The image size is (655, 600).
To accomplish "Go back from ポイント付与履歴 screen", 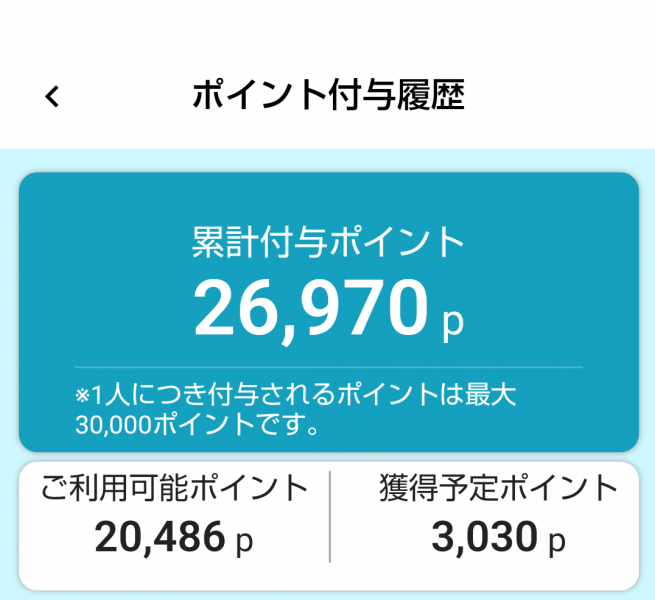I will (53, 97).
